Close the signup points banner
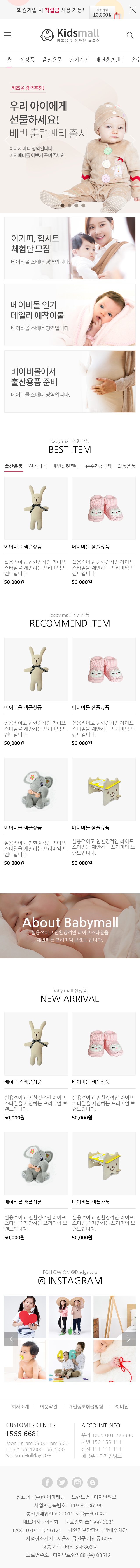 133,10
